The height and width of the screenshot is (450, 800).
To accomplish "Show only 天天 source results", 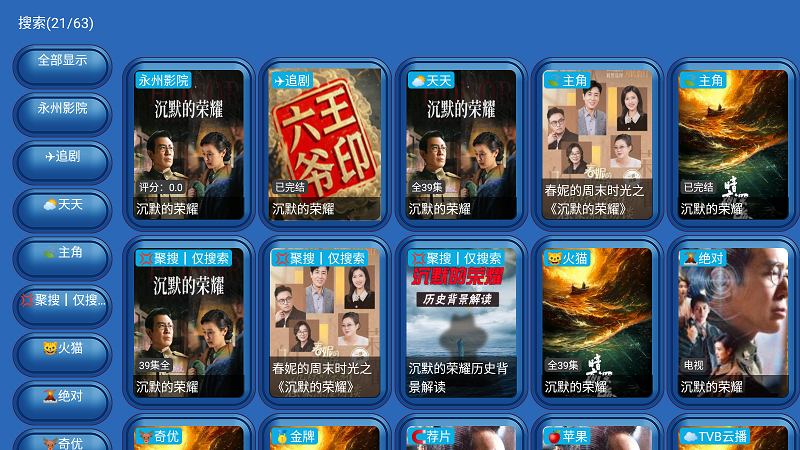I will point(62,205).
